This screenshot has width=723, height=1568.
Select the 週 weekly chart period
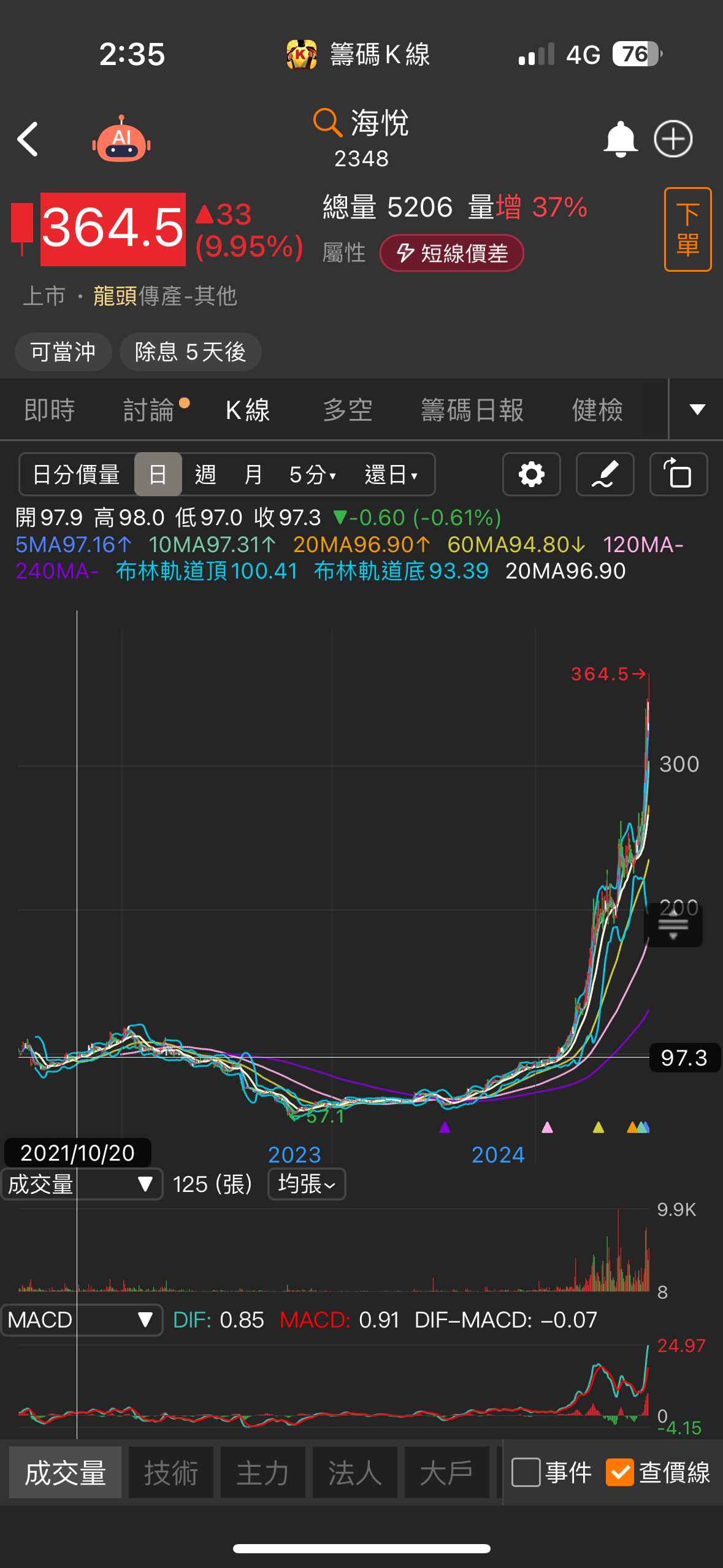click(x=205, y=474)
